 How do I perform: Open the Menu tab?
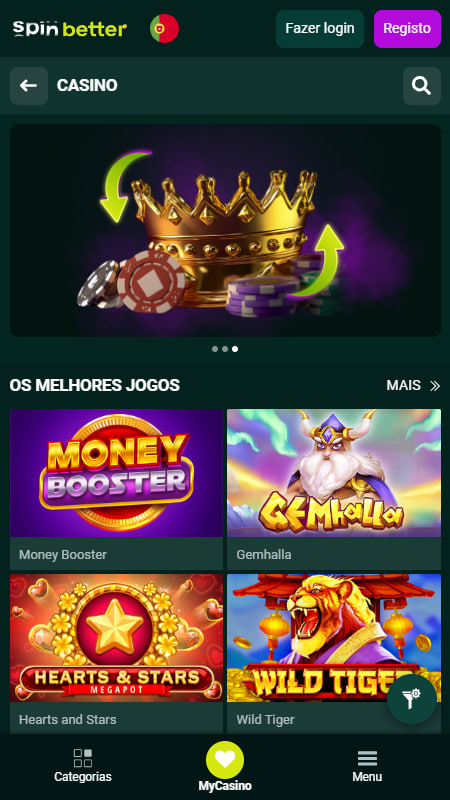coord(367,766)
